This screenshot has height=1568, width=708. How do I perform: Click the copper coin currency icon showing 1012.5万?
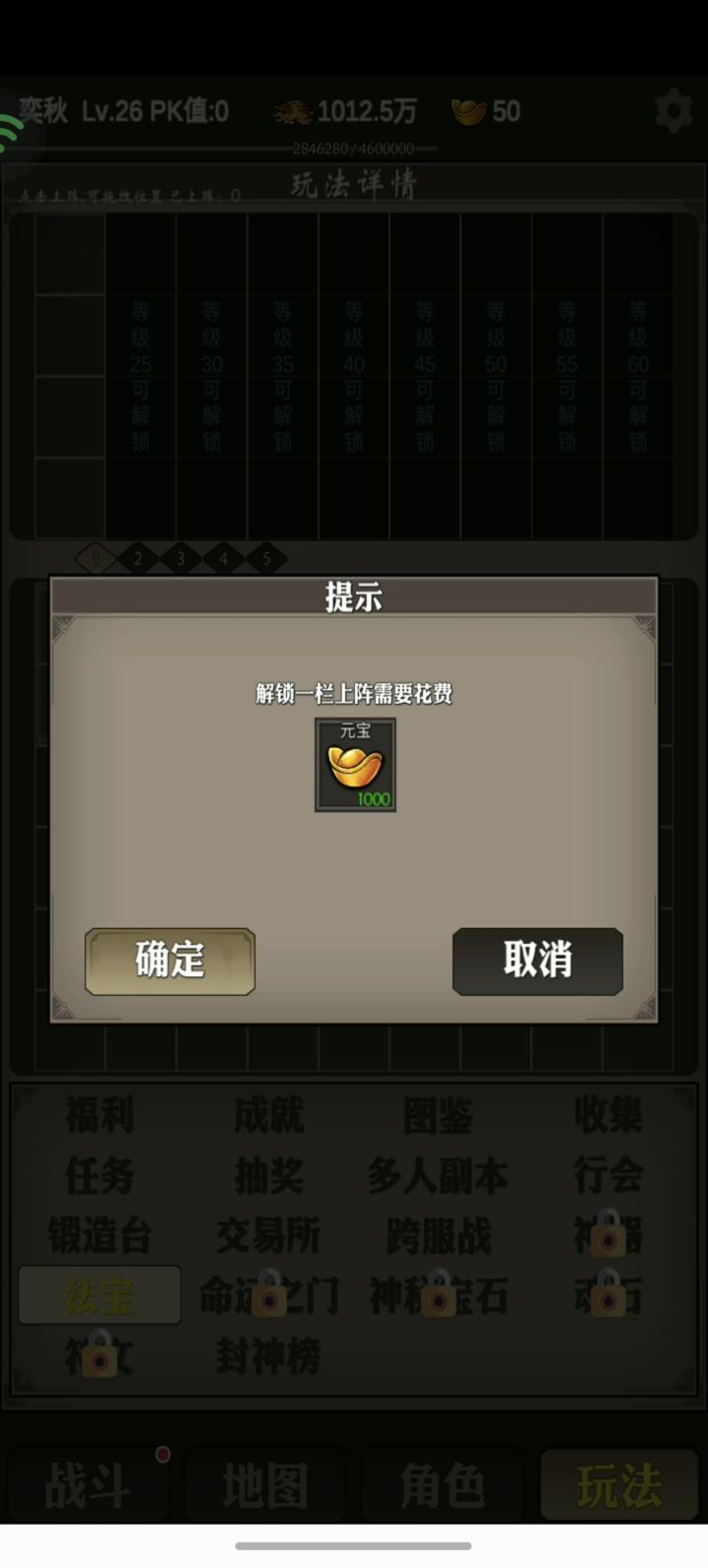tap(295, 110)
